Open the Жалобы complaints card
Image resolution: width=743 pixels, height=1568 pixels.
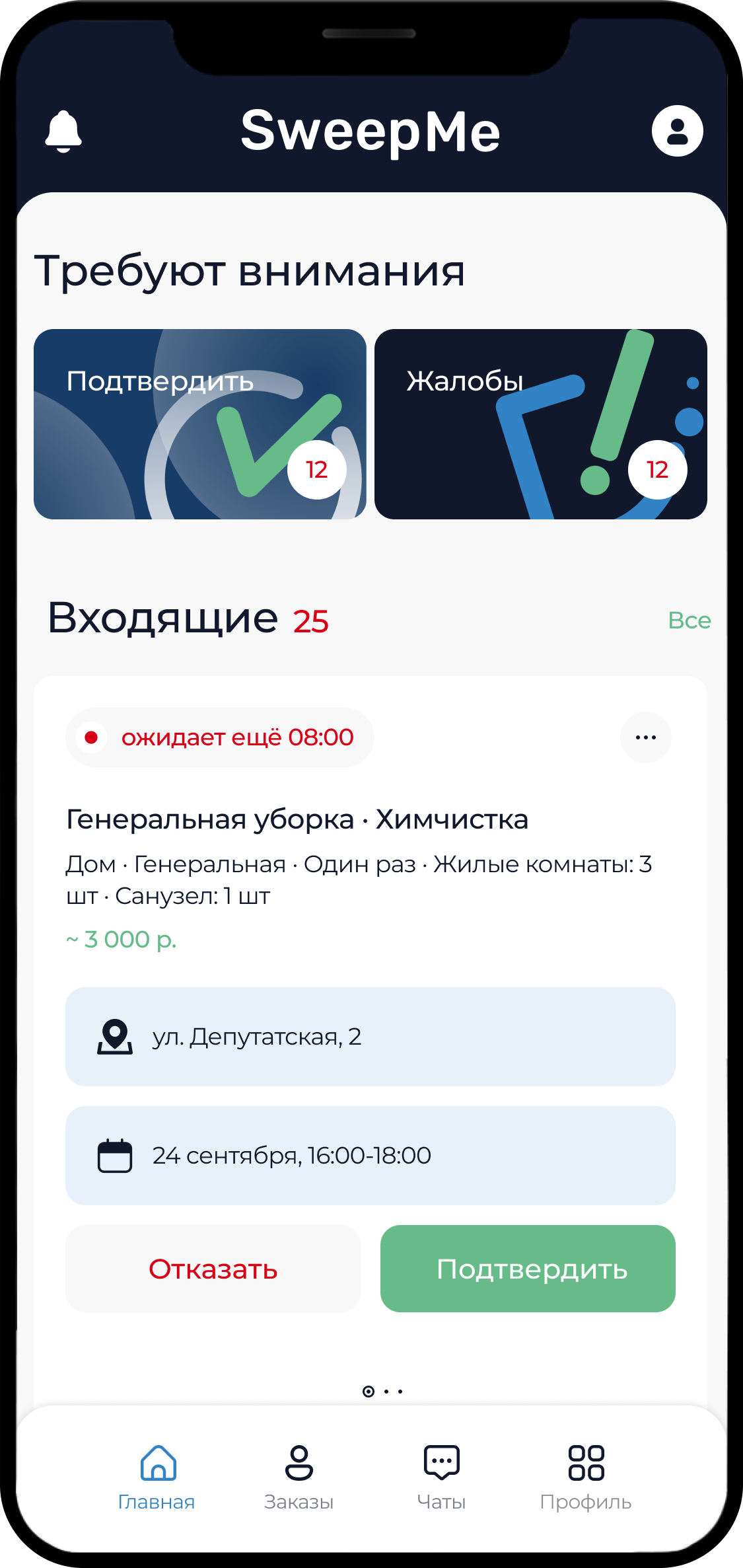(x=540, y=424)
